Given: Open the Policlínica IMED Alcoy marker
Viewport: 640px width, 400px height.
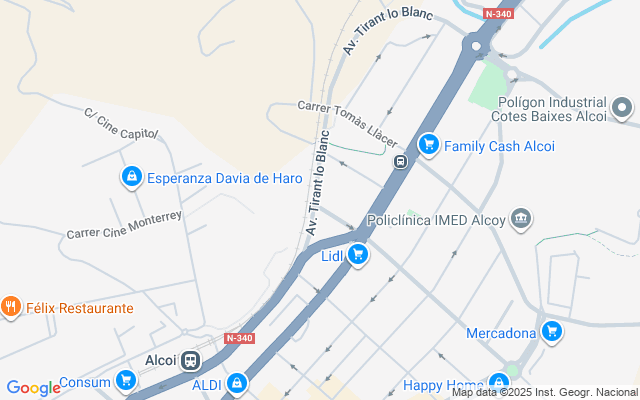Looking at the screenshot, I should (x=520, y=218).
